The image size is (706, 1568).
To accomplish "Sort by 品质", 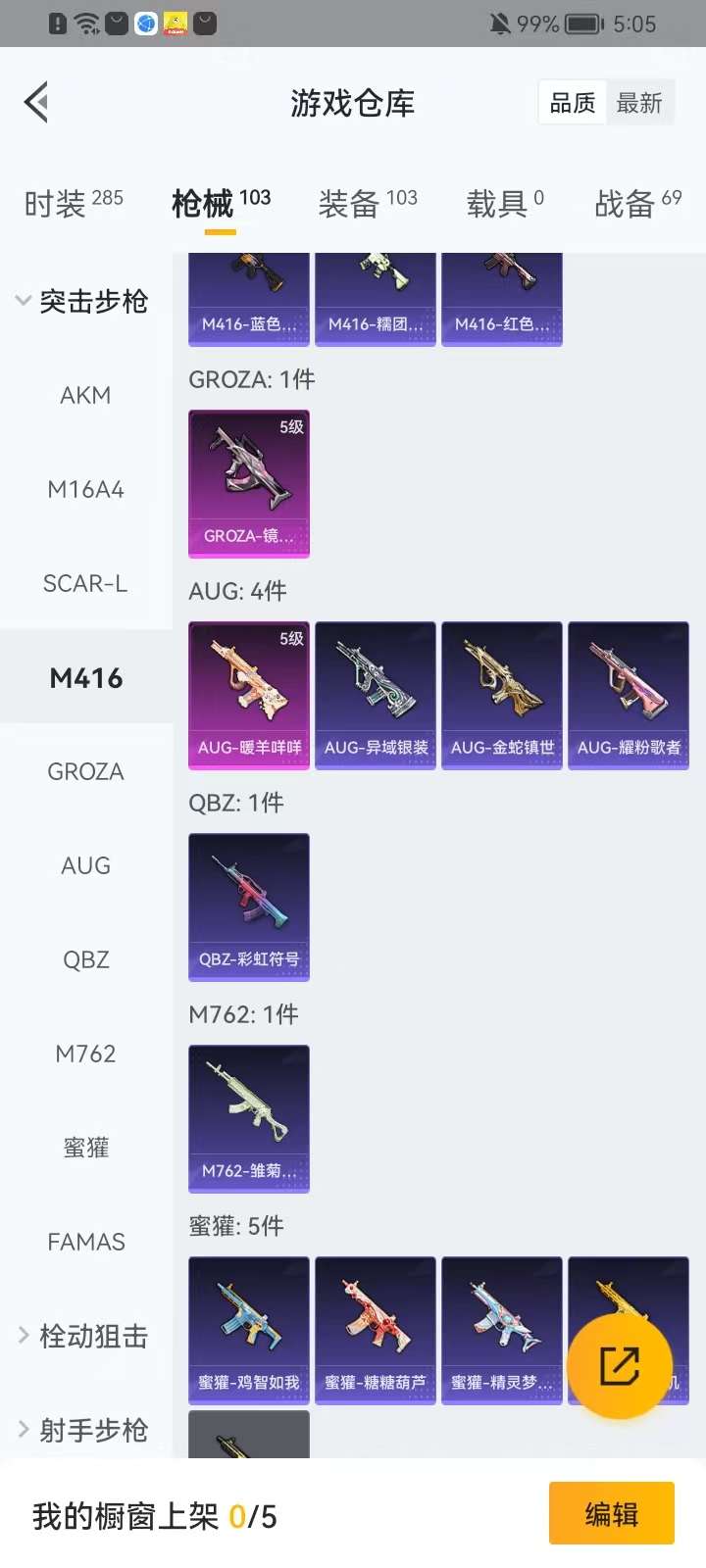I will pyautogui.click(x=573, y=102).
